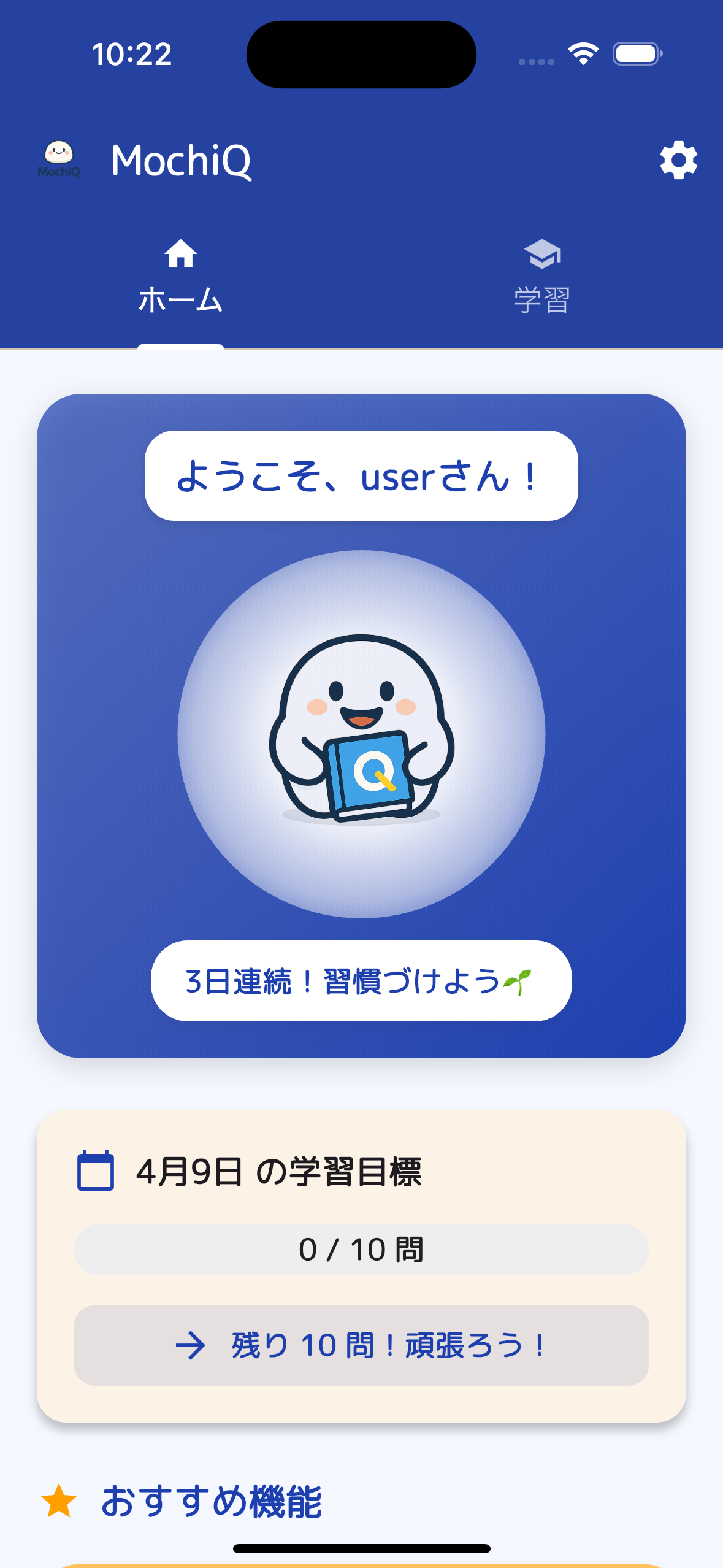This screenshot has height=1568, width=723.
Task: Click the graduation cap icon above 学習
Action: click(x=543, y=253)
